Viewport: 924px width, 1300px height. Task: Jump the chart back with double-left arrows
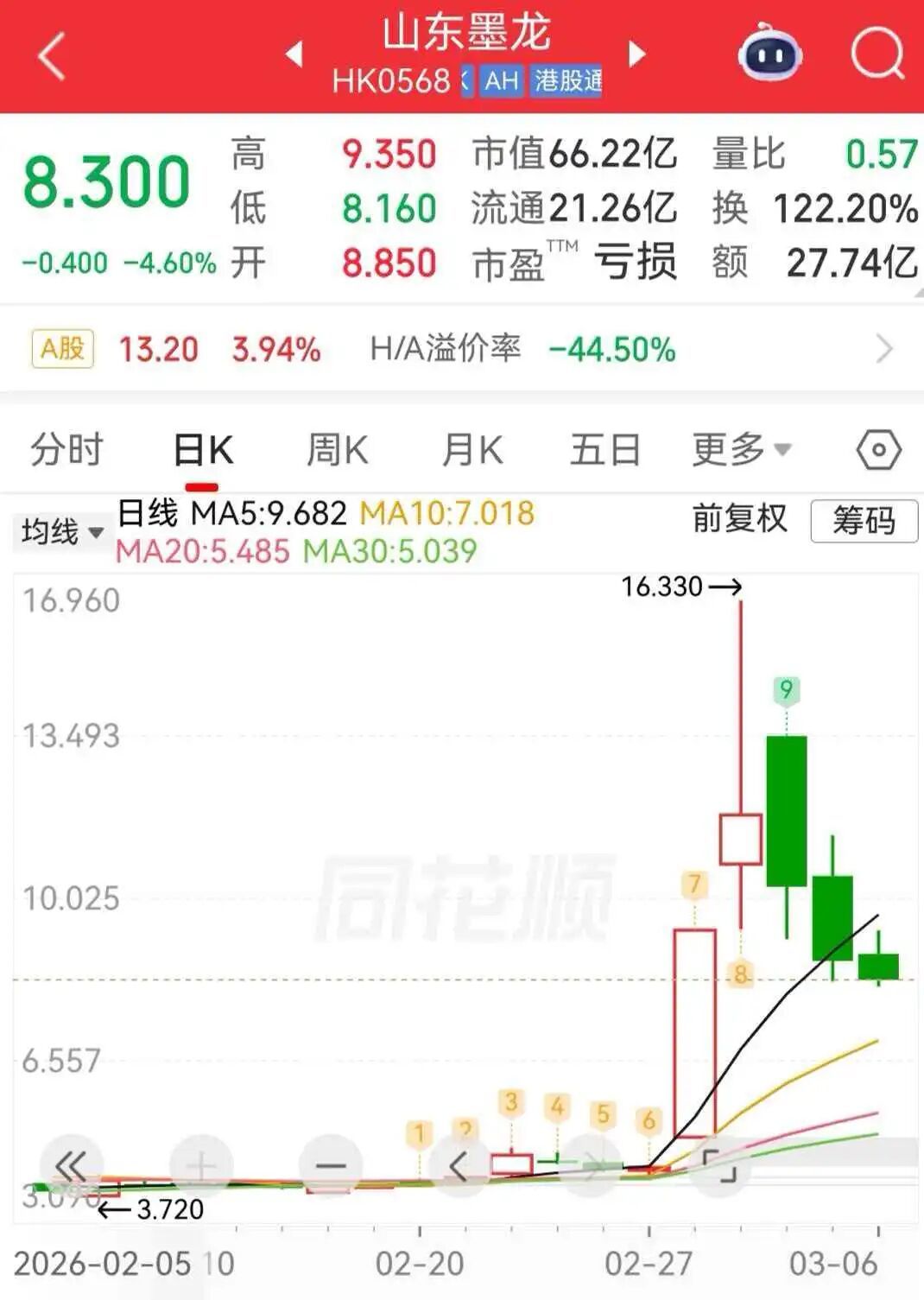pyautogui.click(x=71, y=1166)
